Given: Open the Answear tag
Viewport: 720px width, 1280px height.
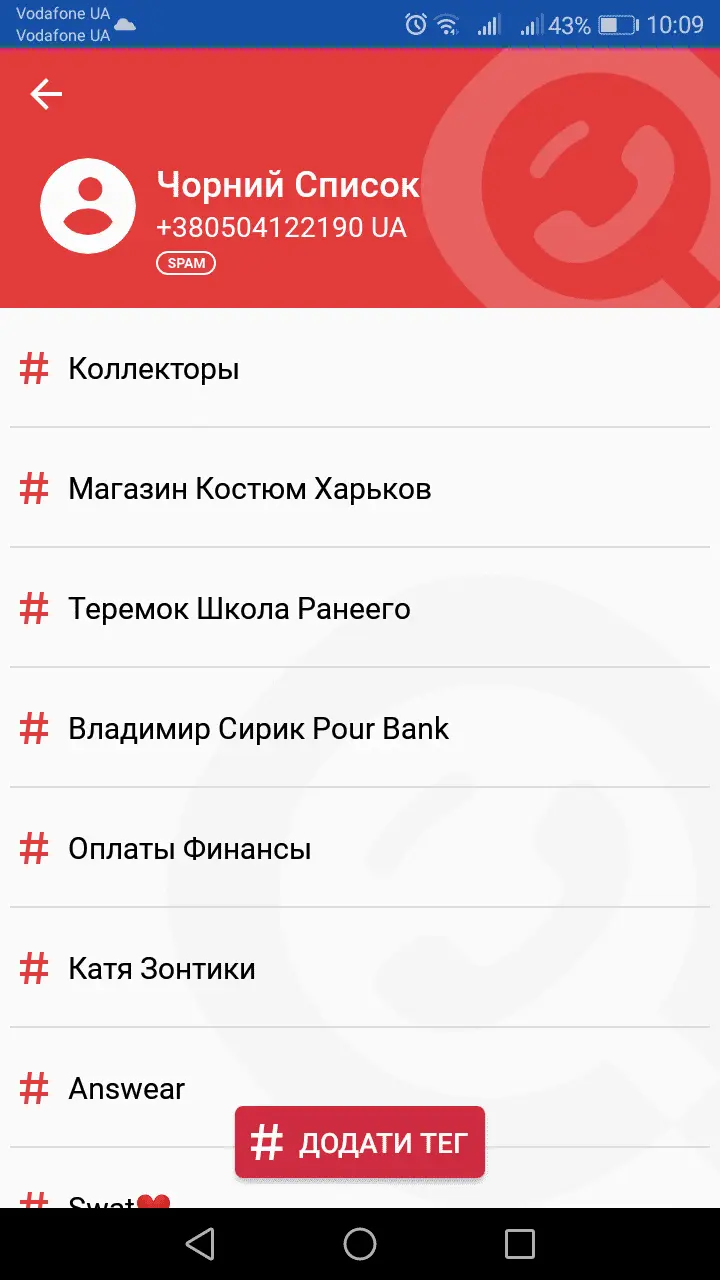Looking at the screenshot, I should point(127,1089).
